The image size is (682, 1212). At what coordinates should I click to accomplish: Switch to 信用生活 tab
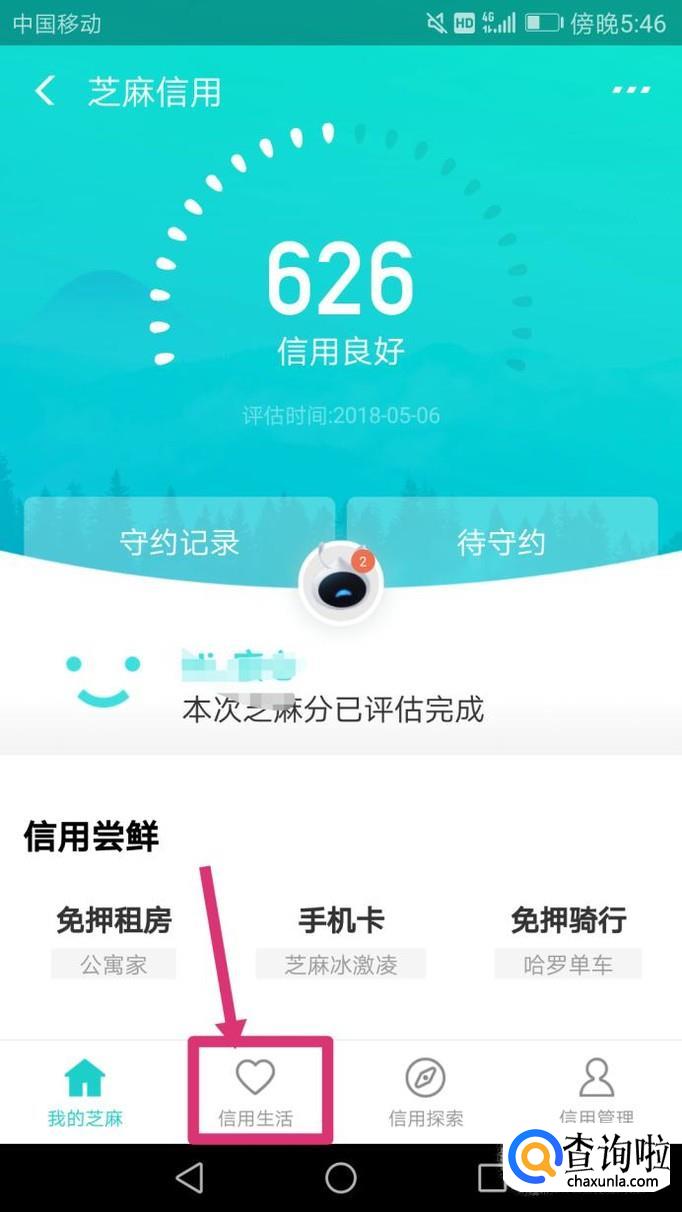point(256,1092)
